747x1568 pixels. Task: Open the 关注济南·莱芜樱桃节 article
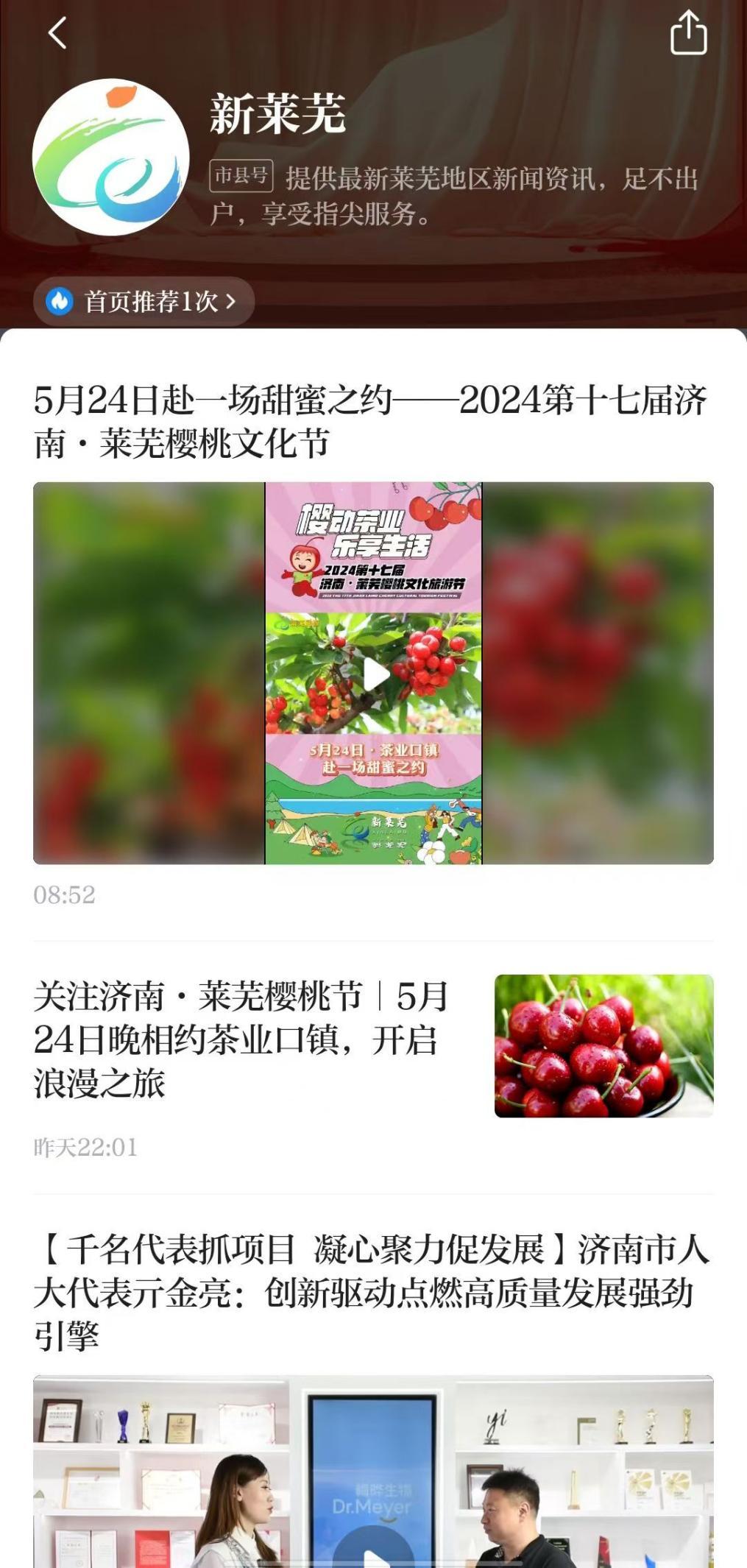[241, 1039]
